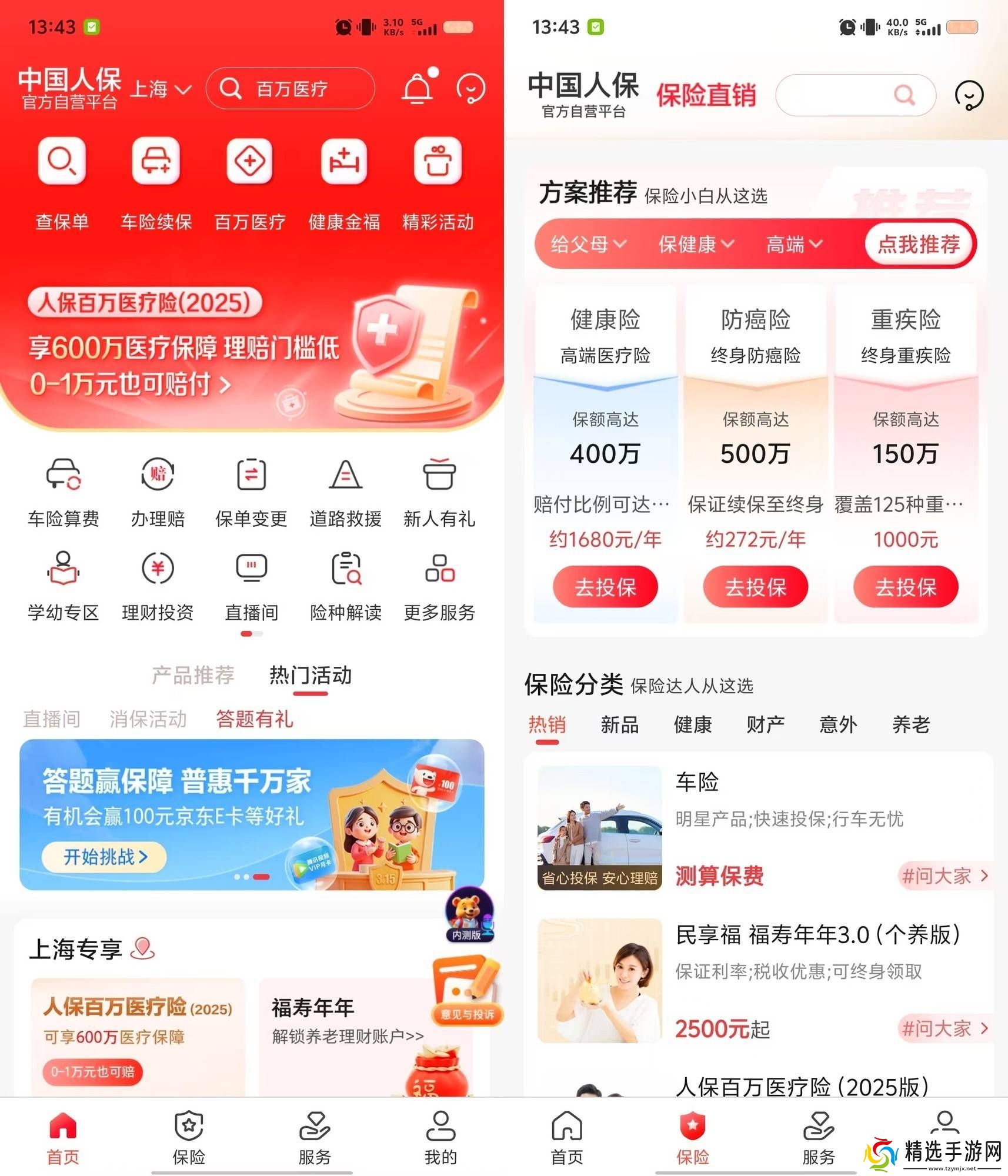Switch to the 新品 category tab
Viewport: 1008px width, 1176px height.
(x=619, y=724)
